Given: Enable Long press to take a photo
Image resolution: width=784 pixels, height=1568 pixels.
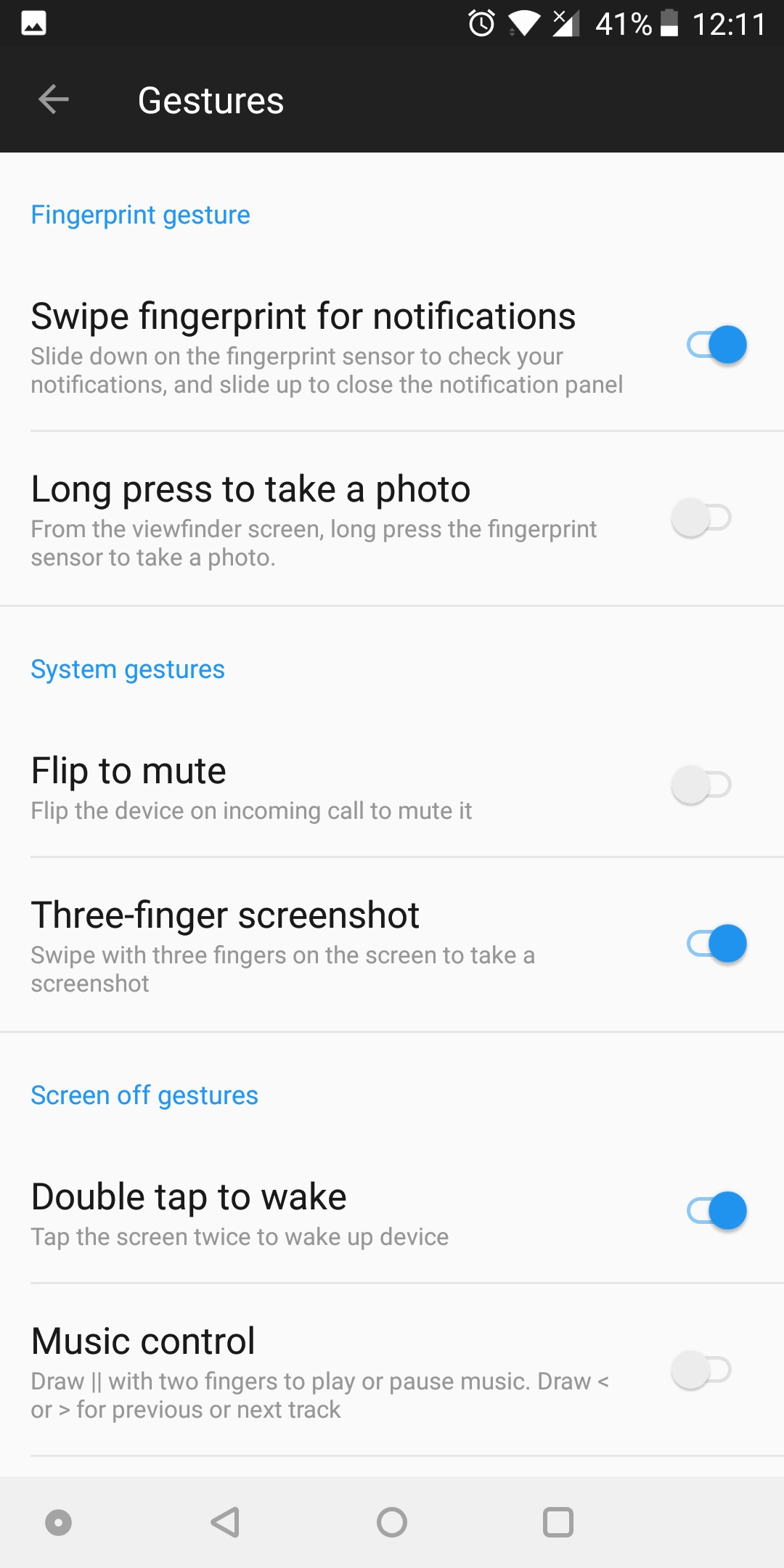Looking at the screenshot, I should point(701,518).
